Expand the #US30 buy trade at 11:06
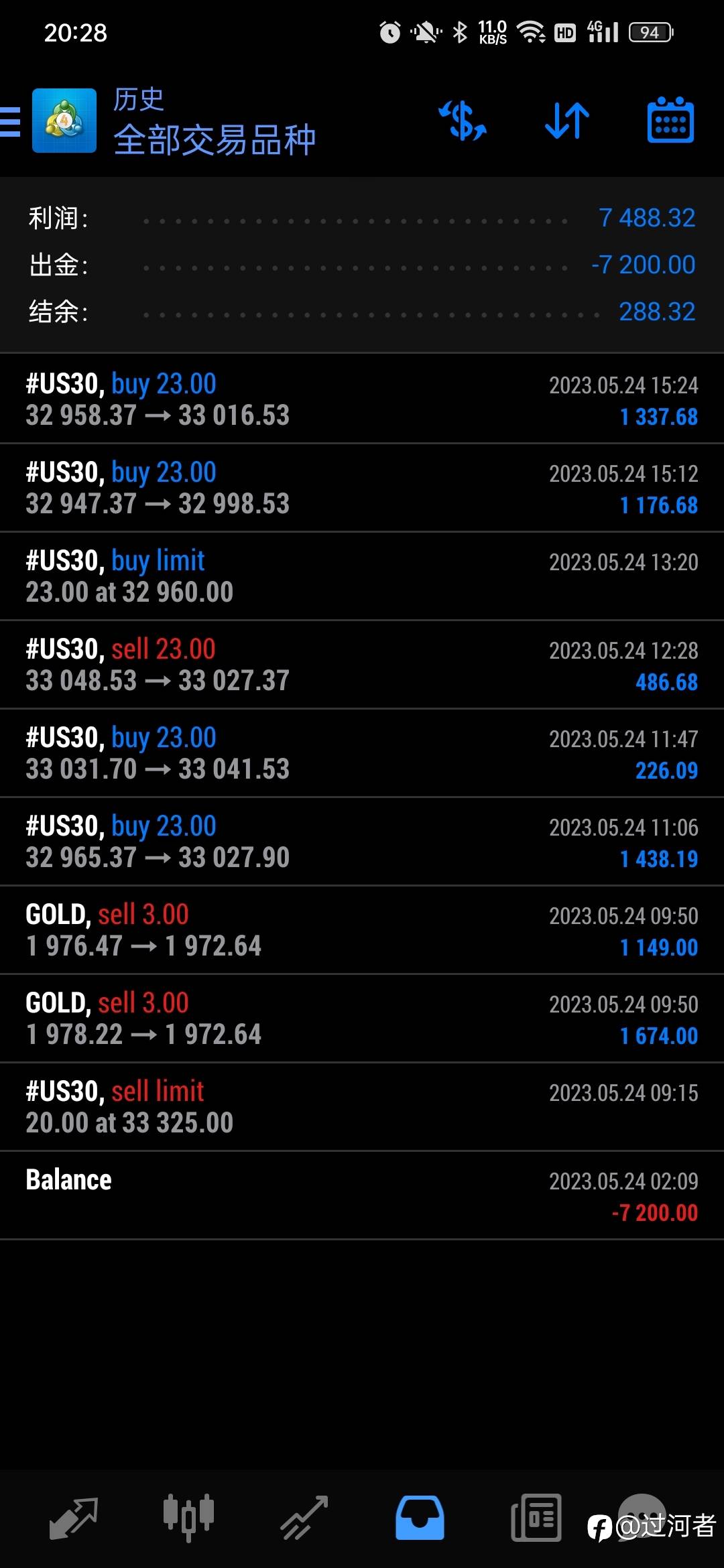The width and height of the screenshot is (724, 1568). (x=362, y=841)
